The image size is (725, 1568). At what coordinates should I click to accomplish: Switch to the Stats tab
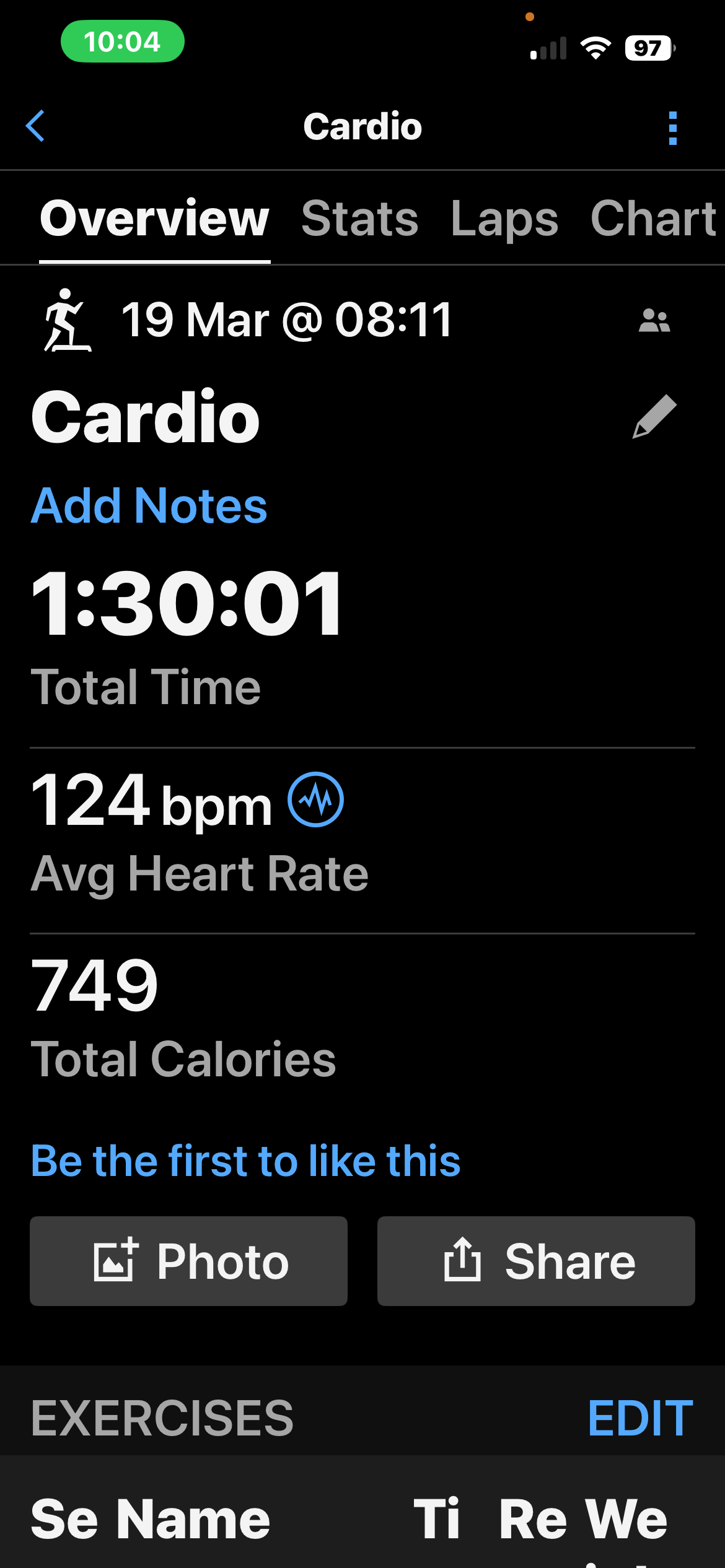click(x=359, y=219)
